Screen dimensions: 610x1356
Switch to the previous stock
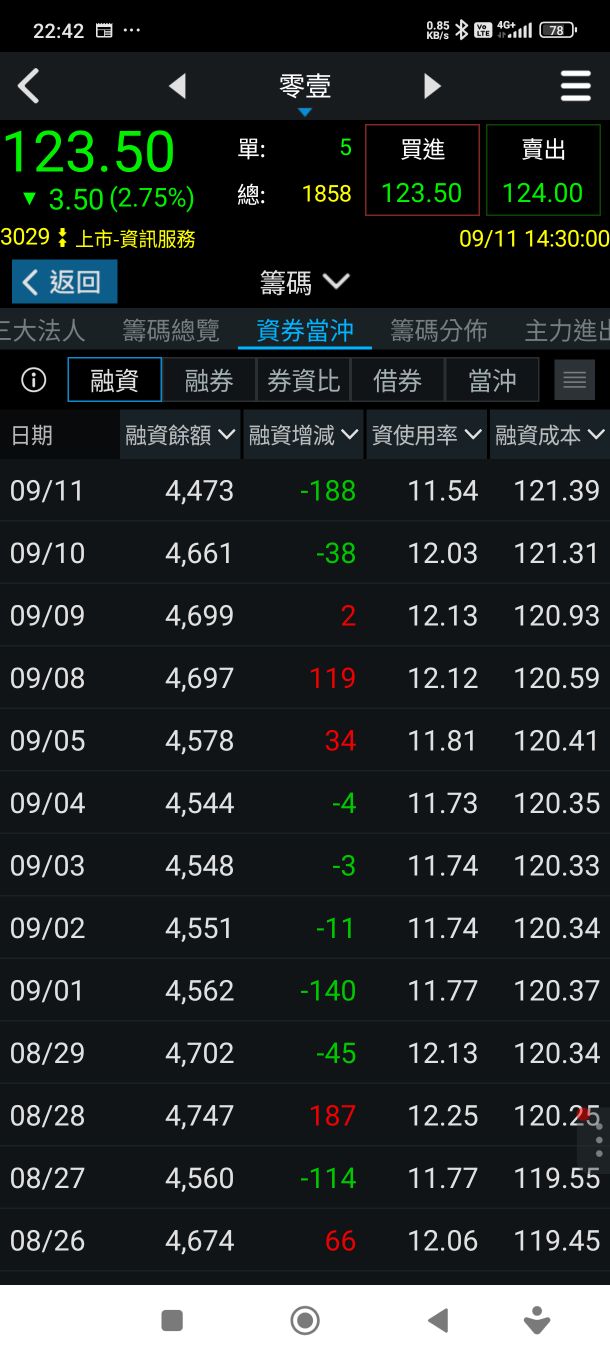[177, 87]
